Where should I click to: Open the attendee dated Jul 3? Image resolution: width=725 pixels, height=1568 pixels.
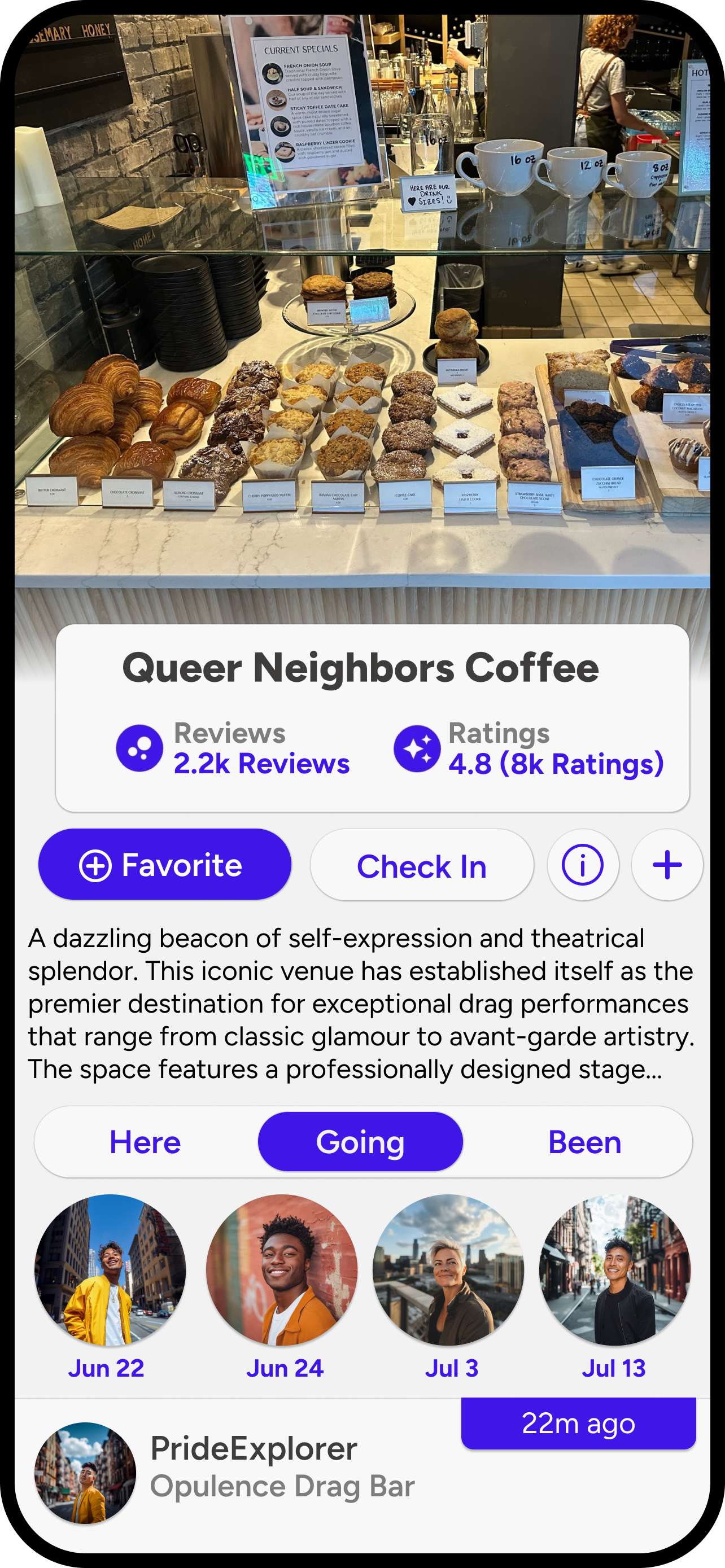tap(448, 1271)
